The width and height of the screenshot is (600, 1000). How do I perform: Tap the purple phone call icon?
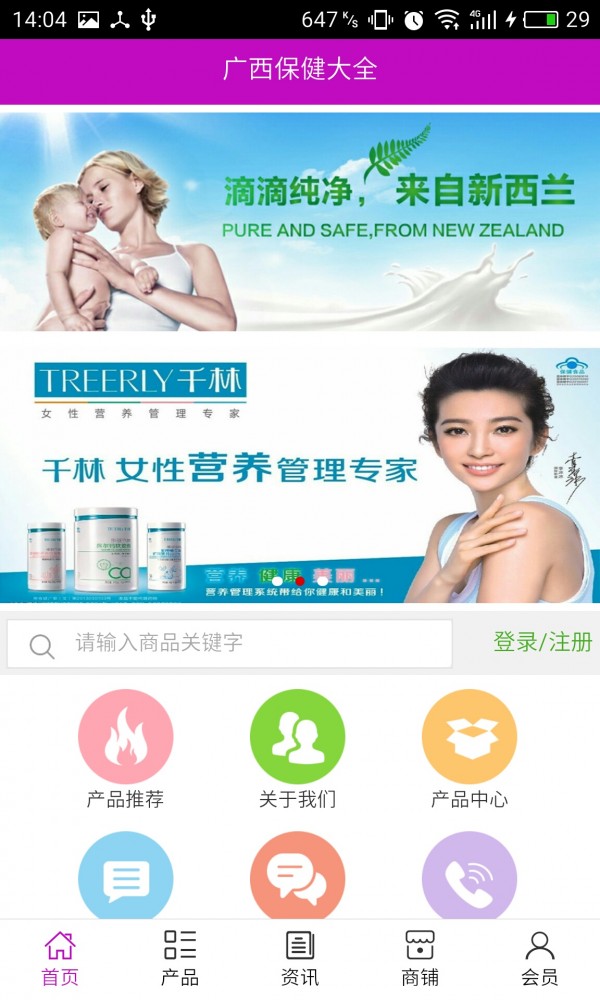click(x=469, y=878)
